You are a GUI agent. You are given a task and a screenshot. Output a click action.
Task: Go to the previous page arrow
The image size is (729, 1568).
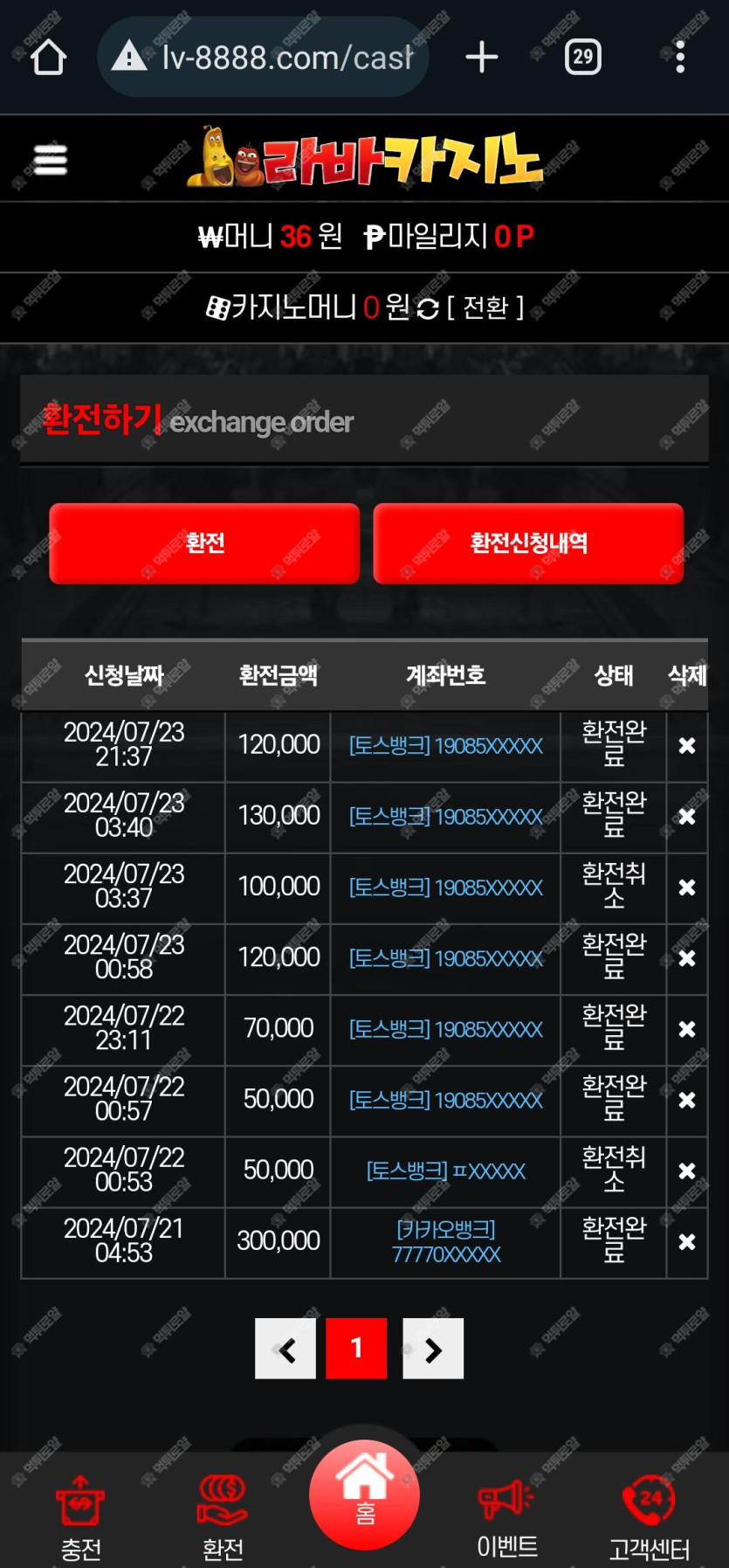[x=285, y=1349]
